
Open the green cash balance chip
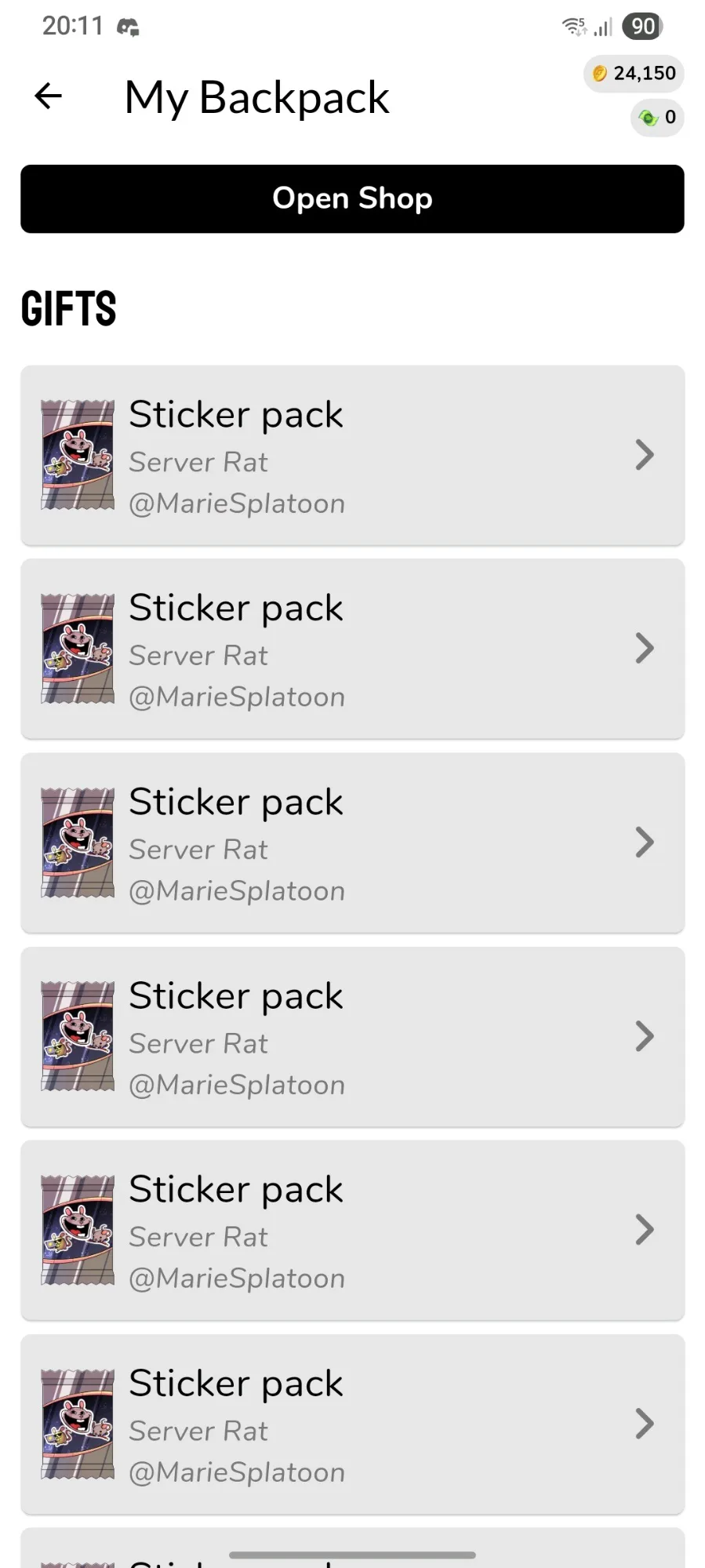657,118
